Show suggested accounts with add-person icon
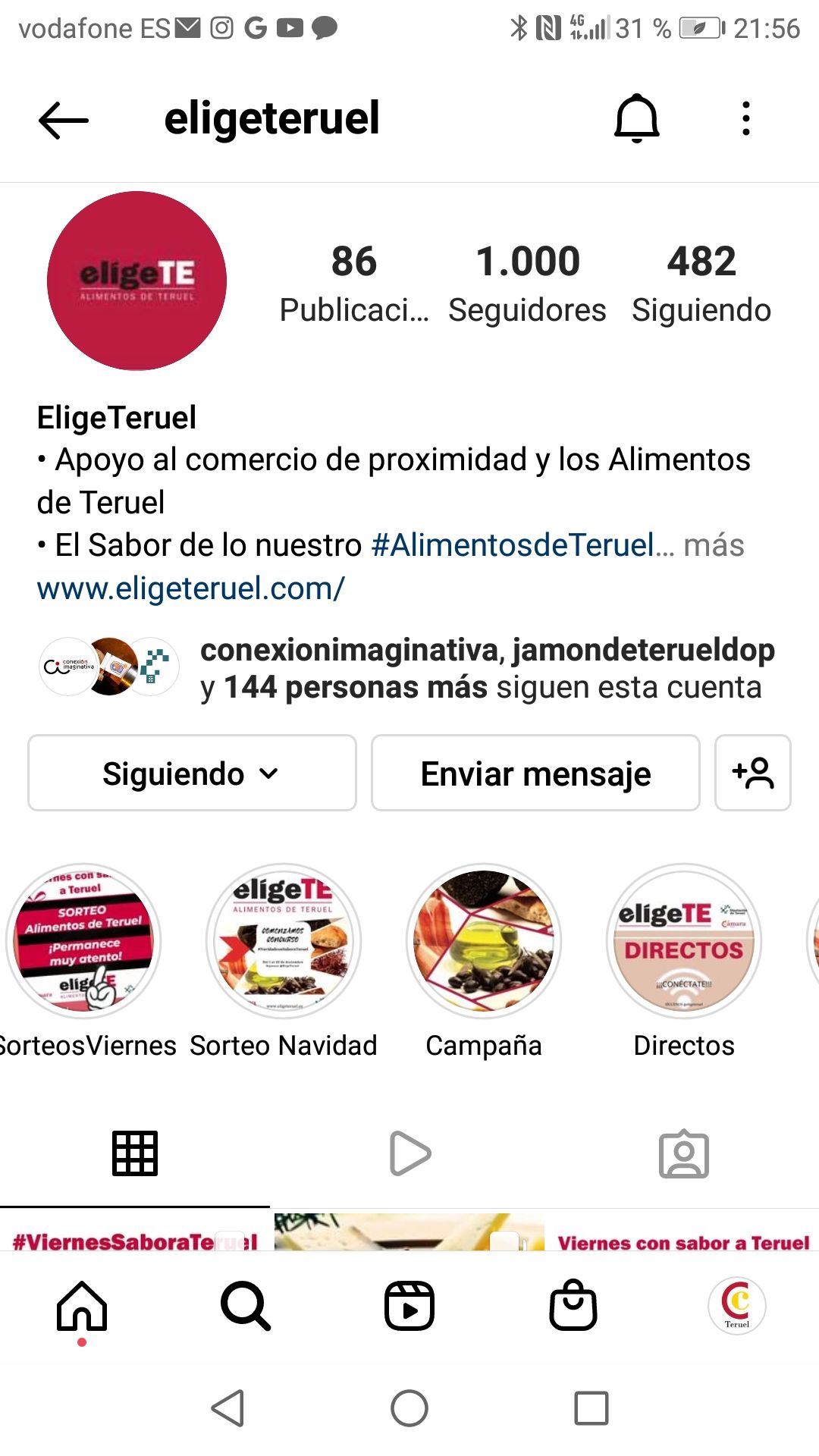819x1456 pixels. pos(752,773)
